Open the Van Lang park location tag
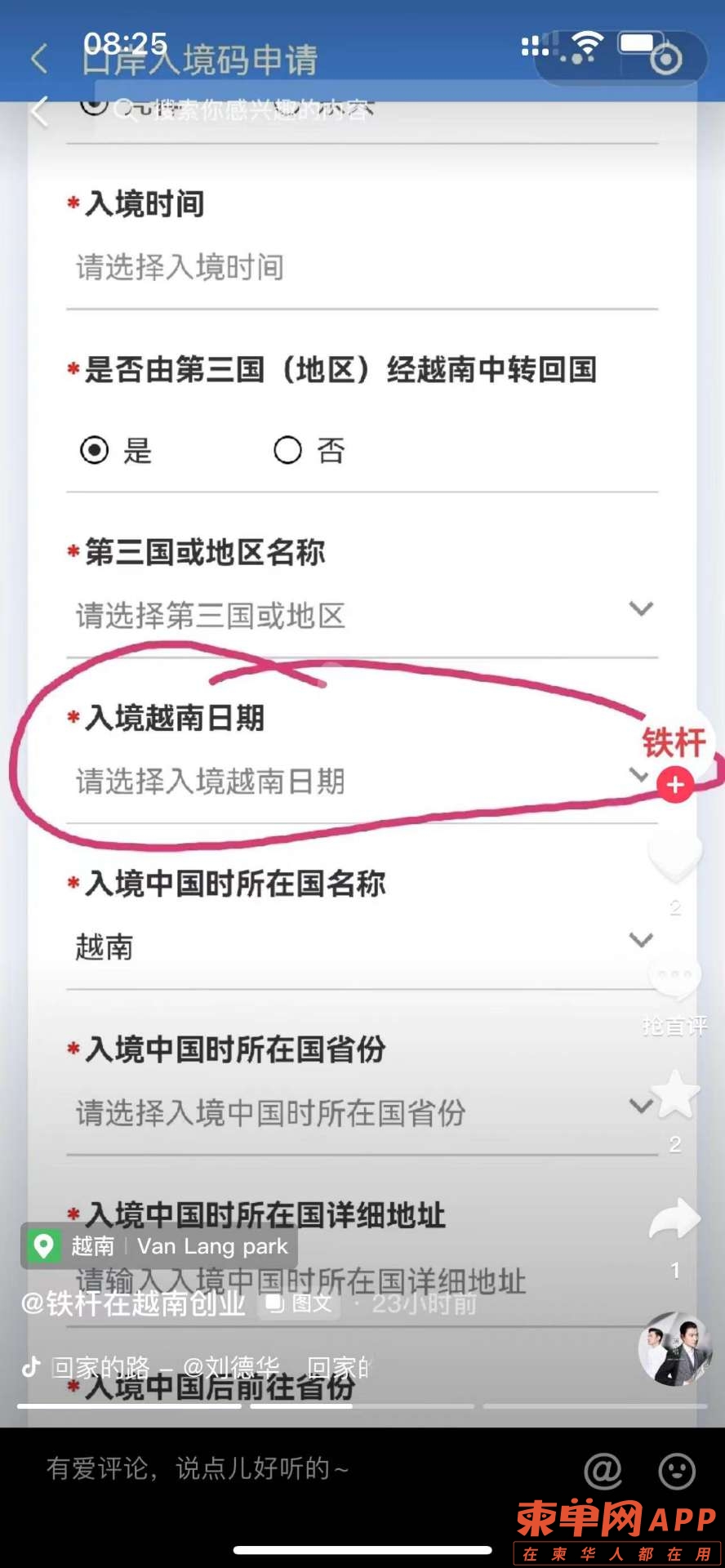 pos(160,1246)
